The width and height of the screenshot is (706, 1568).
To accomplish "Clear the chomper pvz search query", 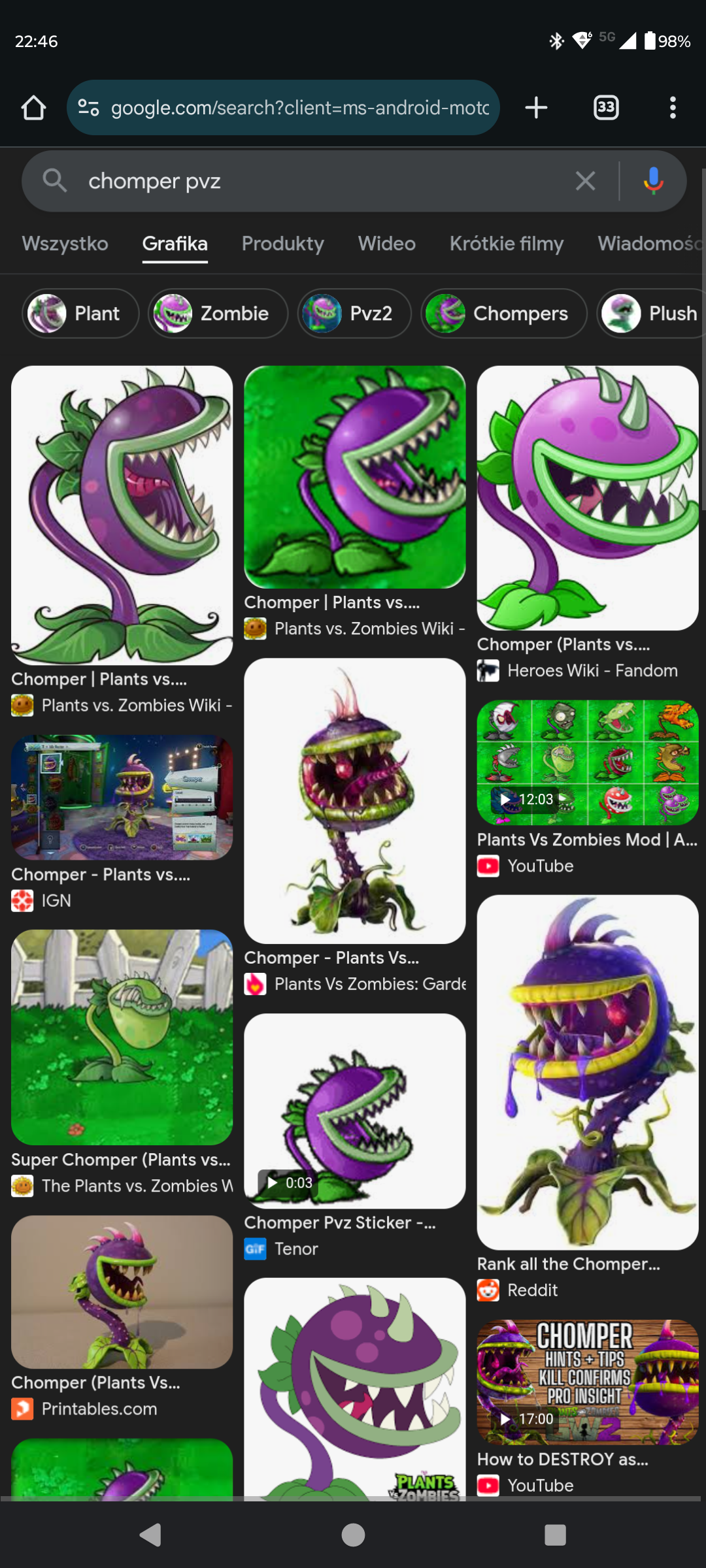I will [x=585, y=181].
